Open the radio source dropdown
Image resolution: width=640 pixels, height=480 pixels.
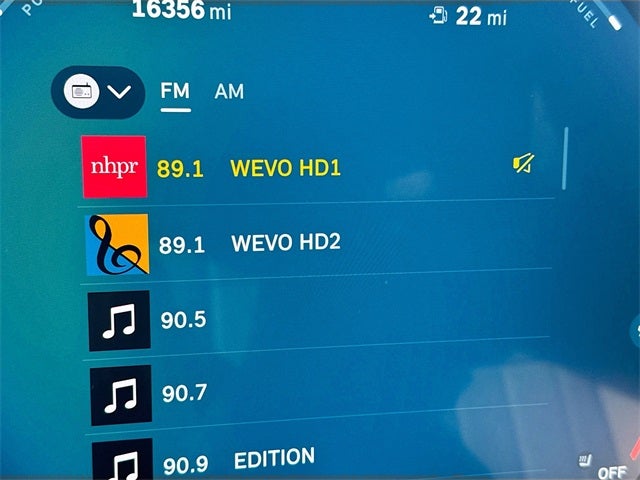[x=97, y=93]
